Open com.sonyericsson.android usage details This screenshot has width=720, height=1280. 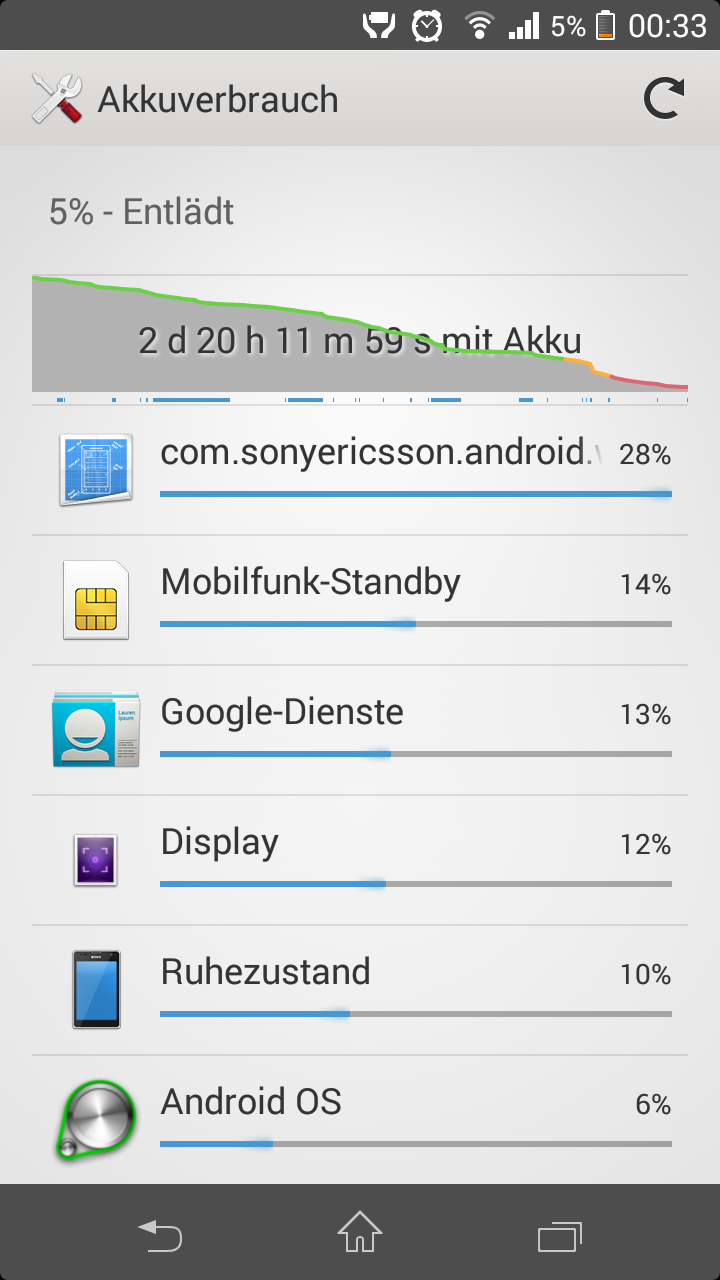(x=360, y=470)
